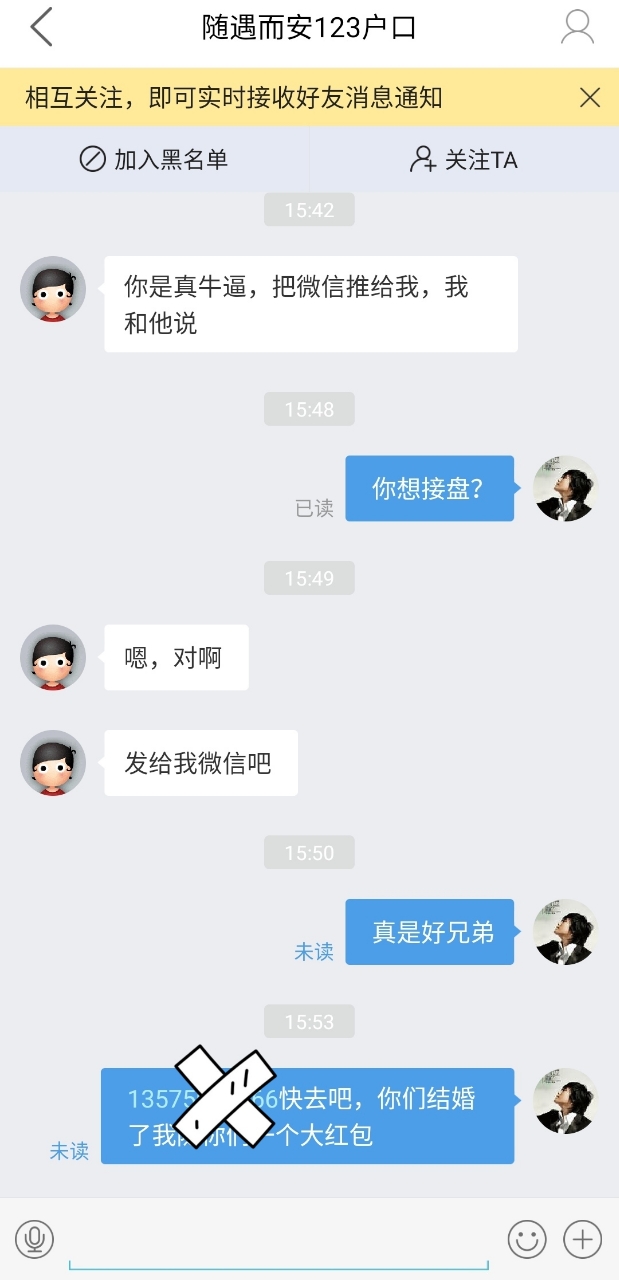The image size is (619, 1280).
Task: Open the emoji picker
Action: coord(527,1240)
